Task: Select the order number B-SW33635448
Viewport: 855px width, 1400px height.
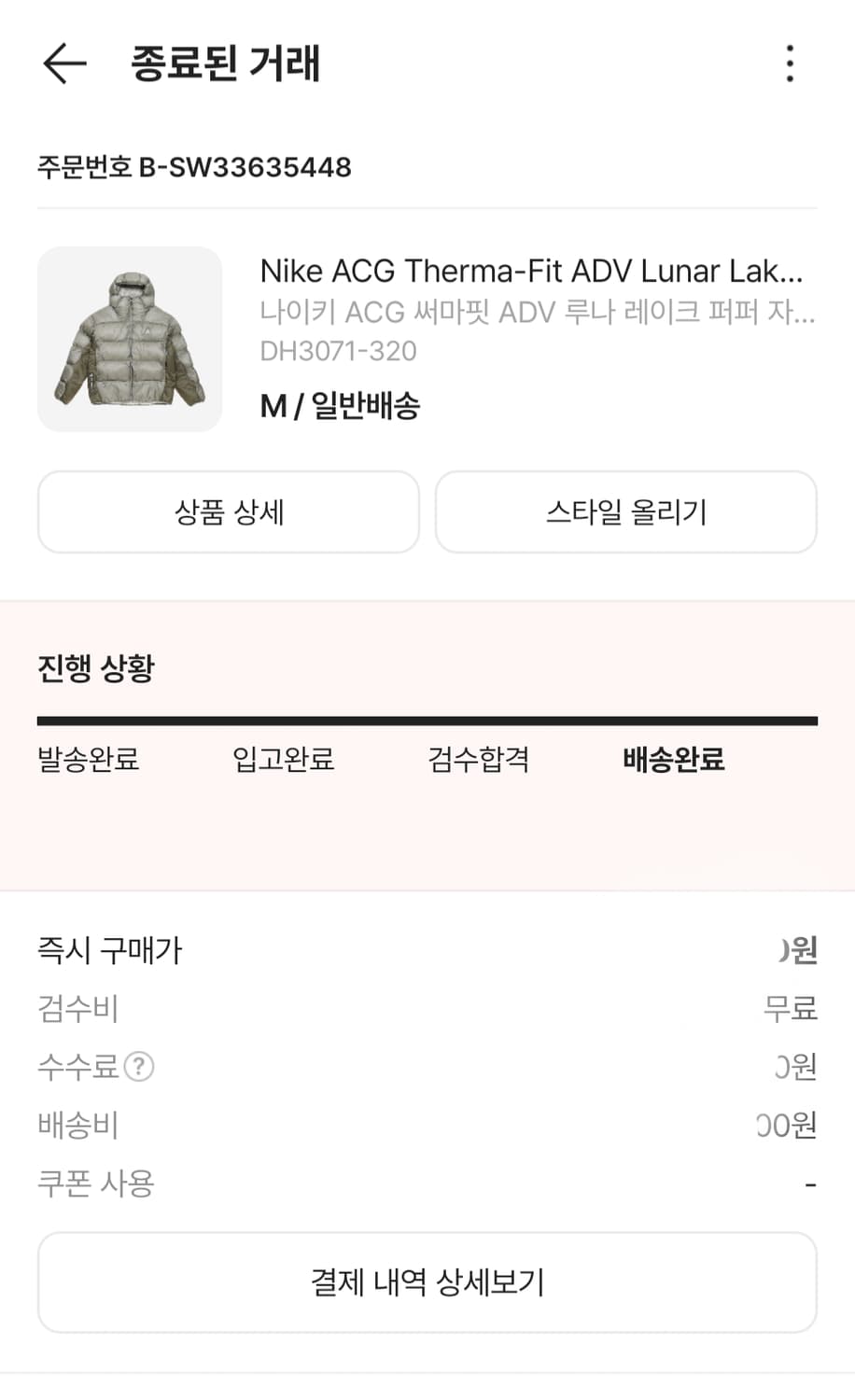Action: pyautogui.click(x=193, y=168)
